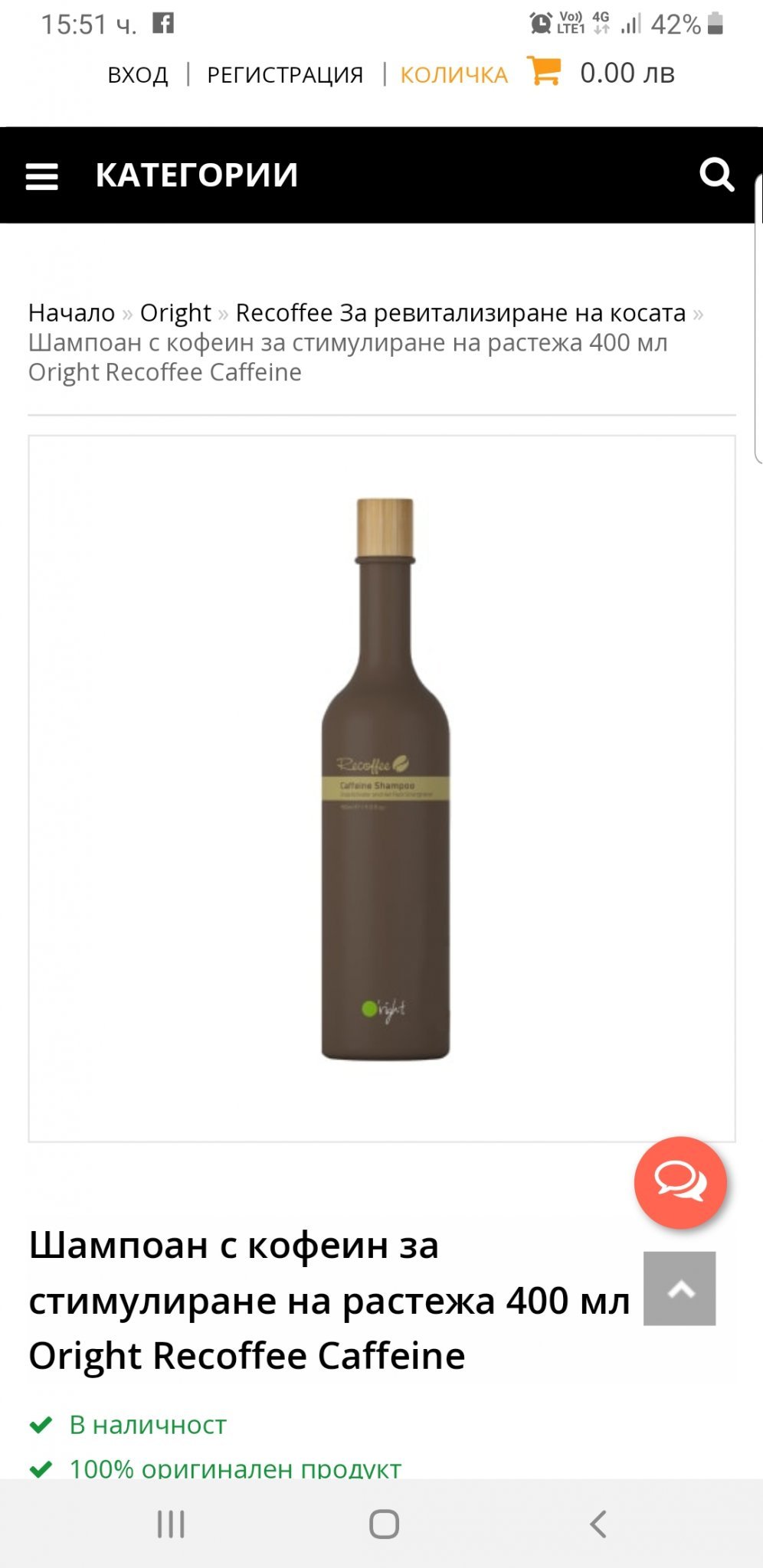This screenshot has width=763, height=1568.
Task: Open Oright brand breadcrumb link
Action: [175, 313]
